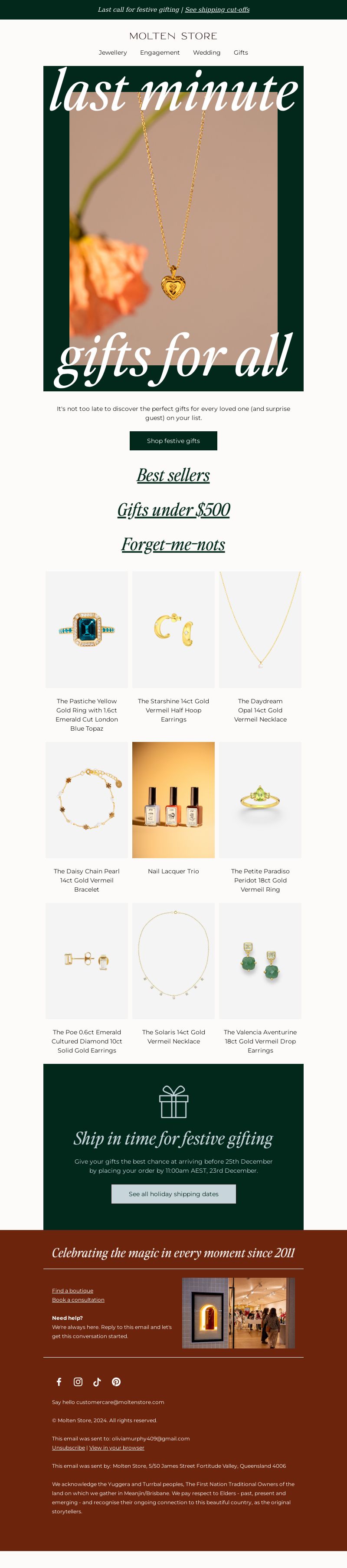
Task: View the Petite Paradiso Peridot Ring
Action: [260, 800]
